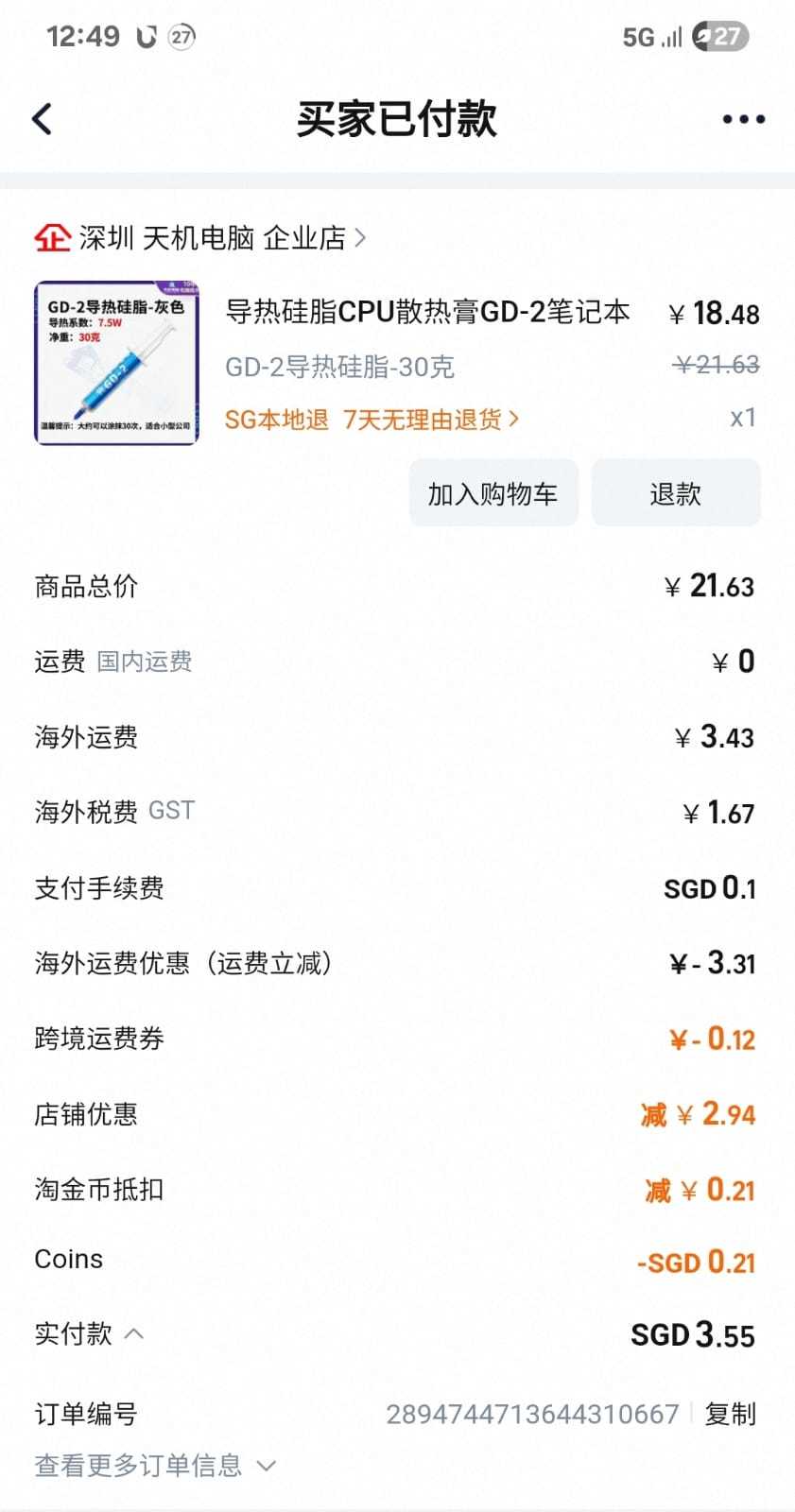Expand 查看更多订单信息
795x1512 pixels.
pyautogui.click(x=156, y=1466)
